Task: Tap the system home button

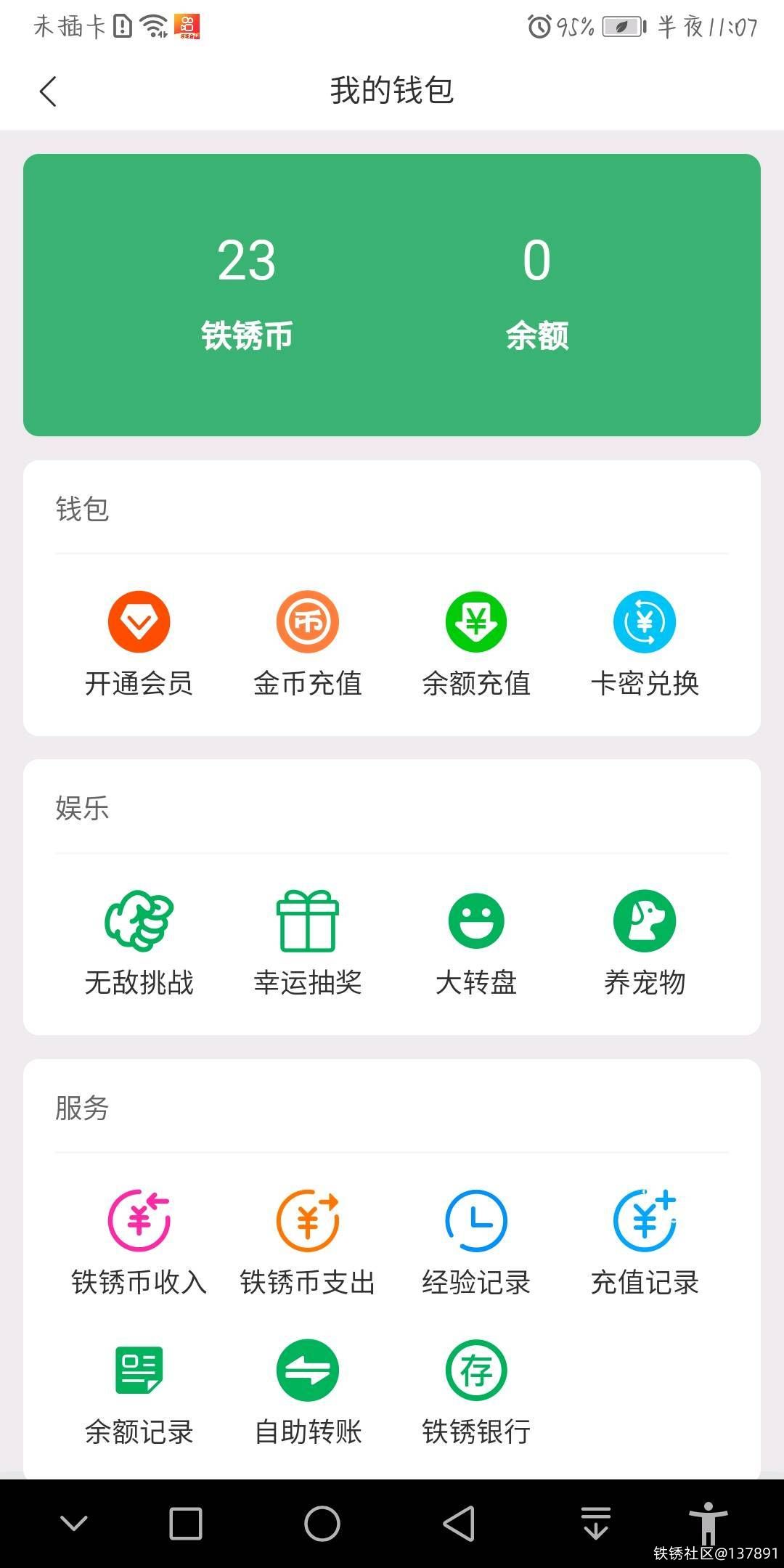Action: (322, 1523)
